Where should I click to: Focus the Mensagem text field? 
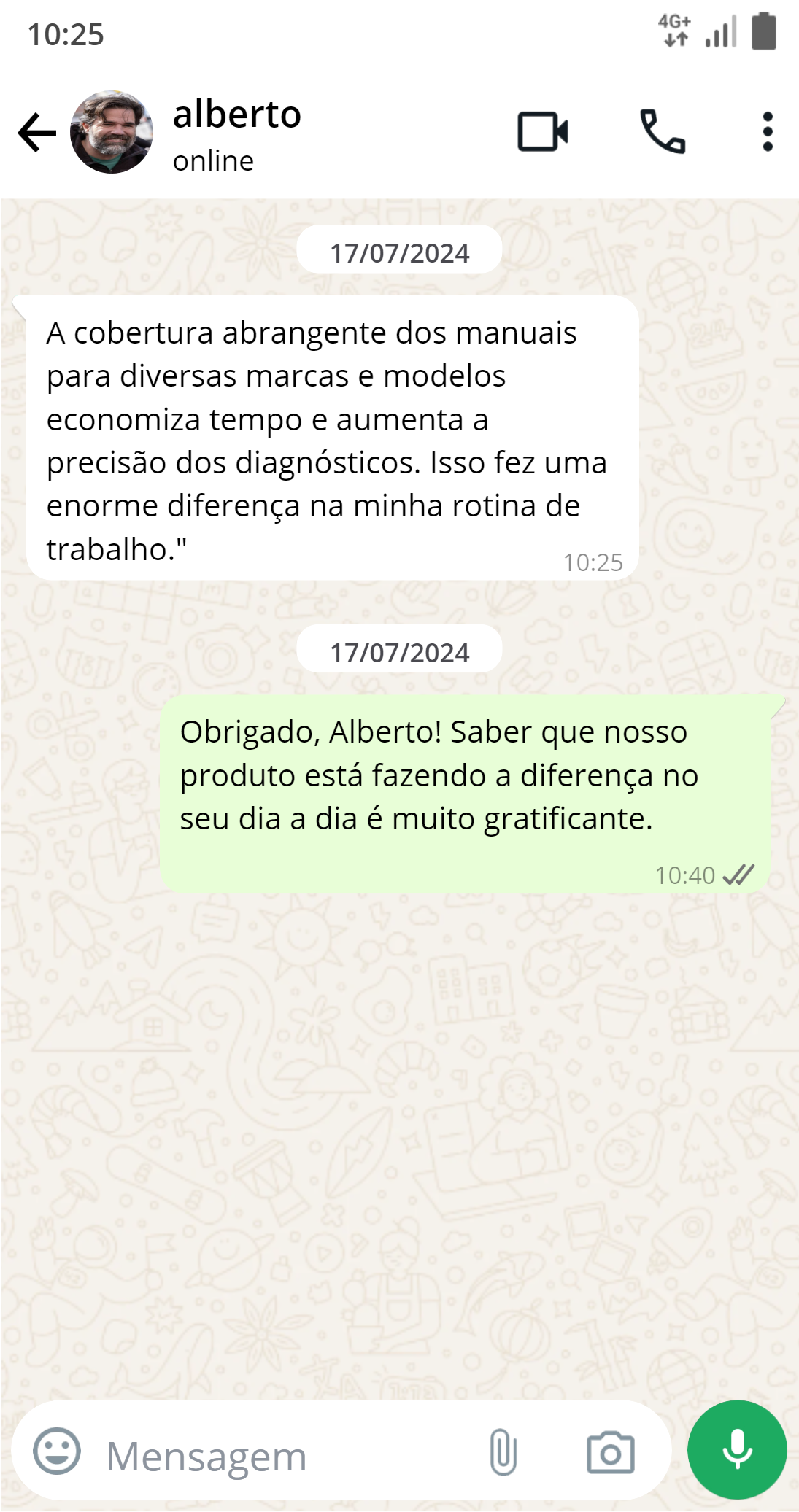click(285, 1456)
